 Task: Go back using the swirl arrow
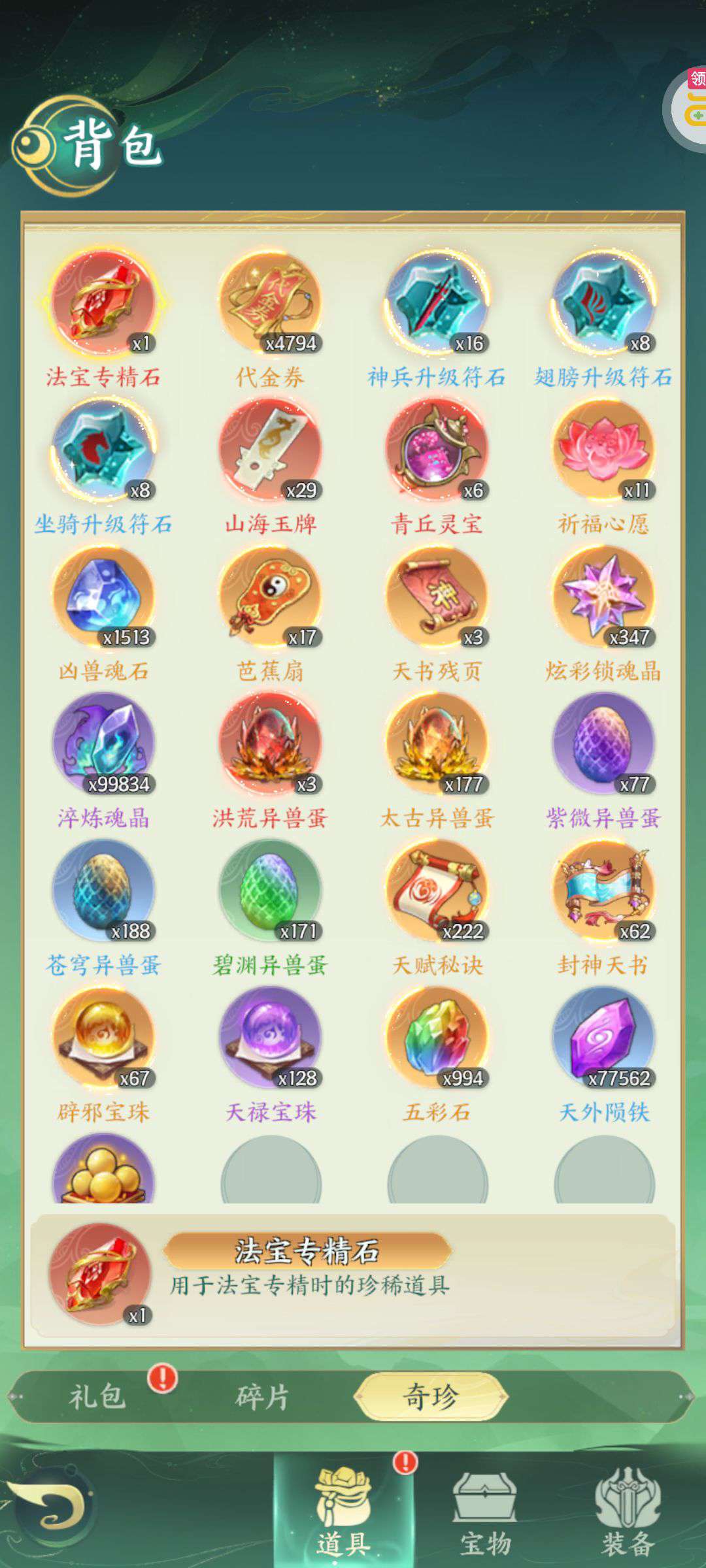(x=49, y=1506)
